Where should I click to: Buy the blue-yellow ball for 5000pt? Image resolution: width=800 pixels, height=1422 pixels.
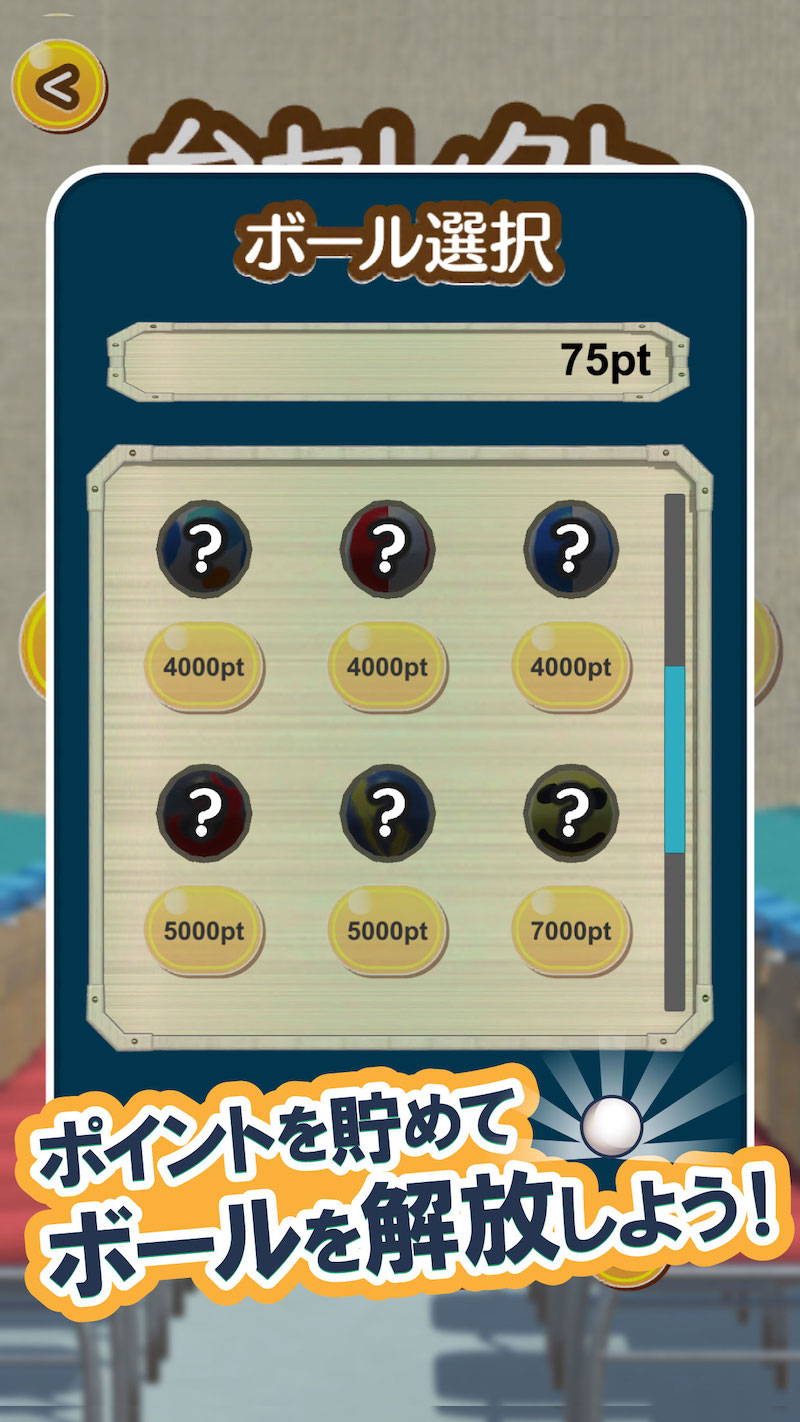pos(388,931)
